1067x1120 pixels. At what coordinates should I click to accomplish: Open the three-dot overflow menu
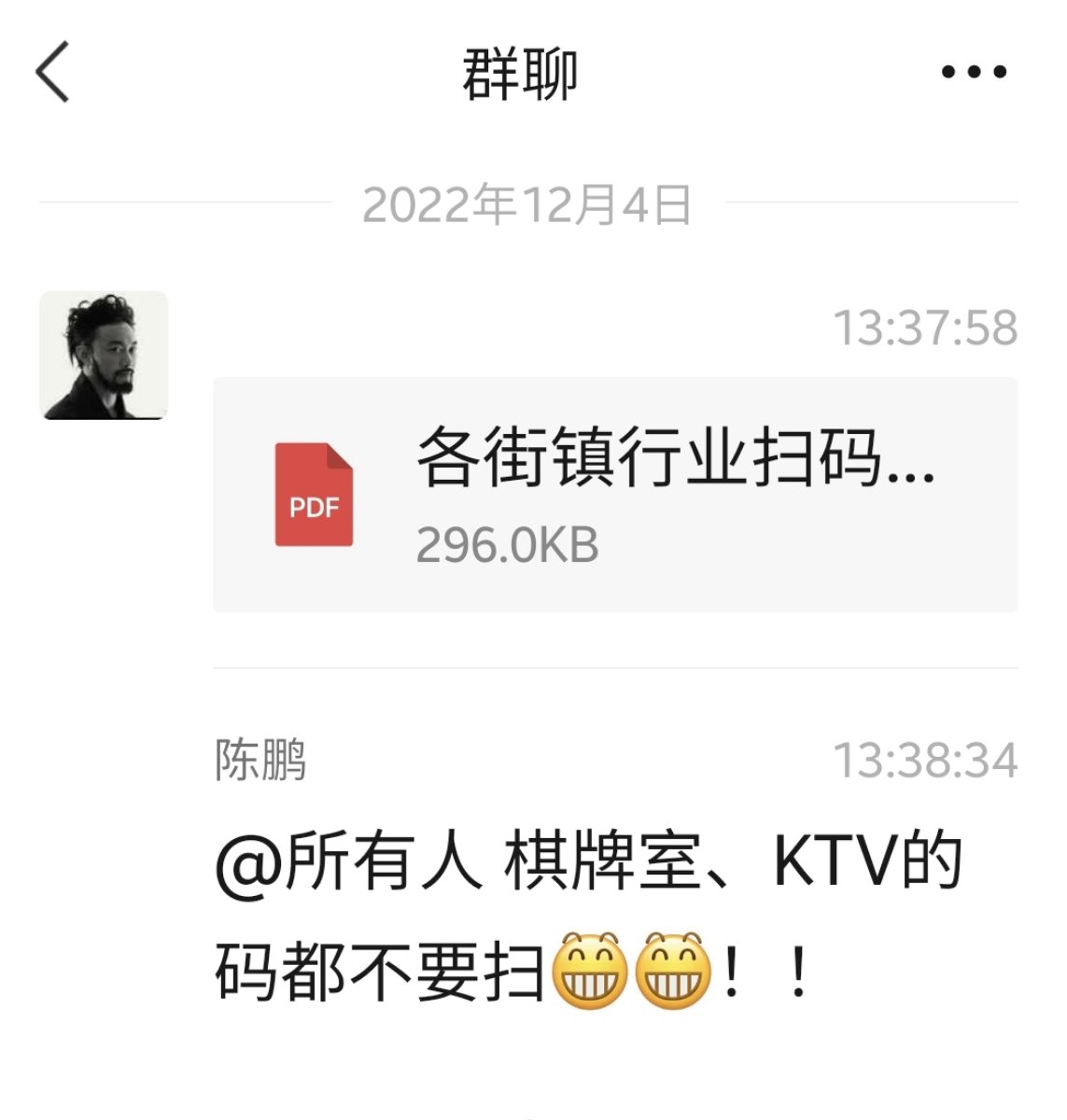tap(974, 72)
